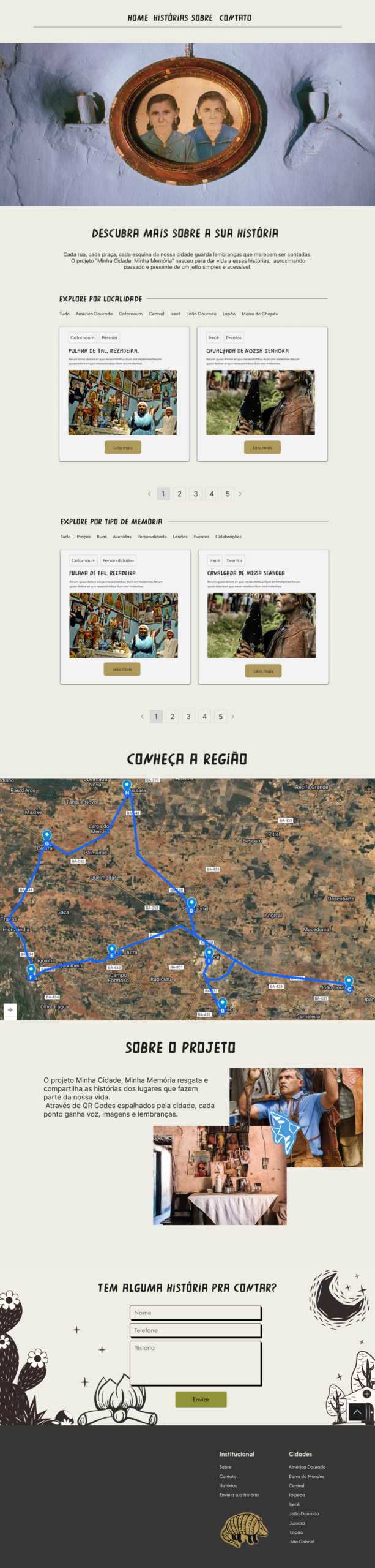The height and width of the screenshot is (1568, 375).
Task: Filter memories by Praças
Action: (x=84, y=537)
